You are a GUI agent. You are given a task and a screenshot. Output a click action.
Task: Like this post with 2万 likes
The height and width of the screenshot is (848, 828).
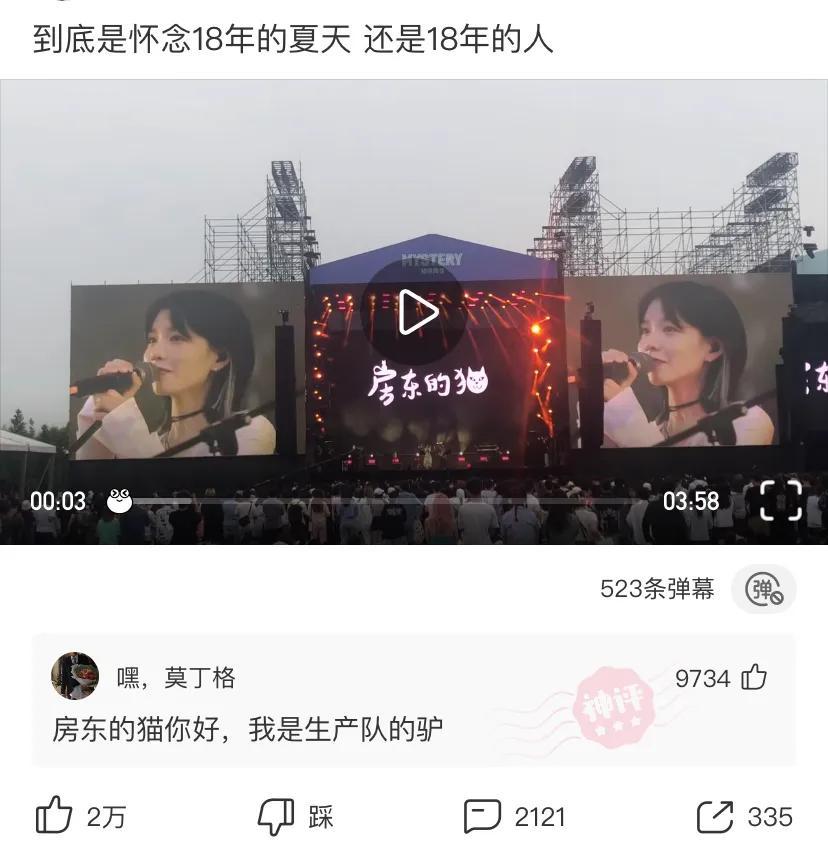[54, 816]
